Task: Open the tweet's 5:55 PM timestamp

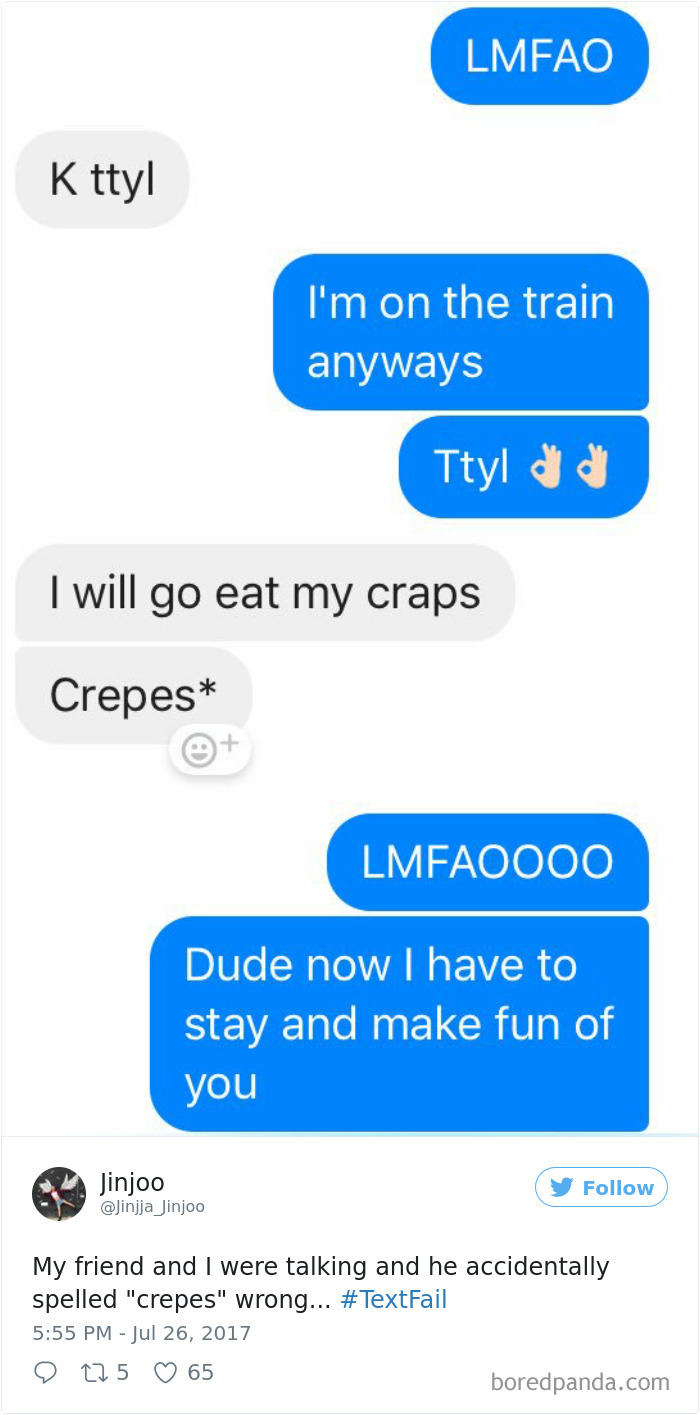Action: tap(142, 1333)
